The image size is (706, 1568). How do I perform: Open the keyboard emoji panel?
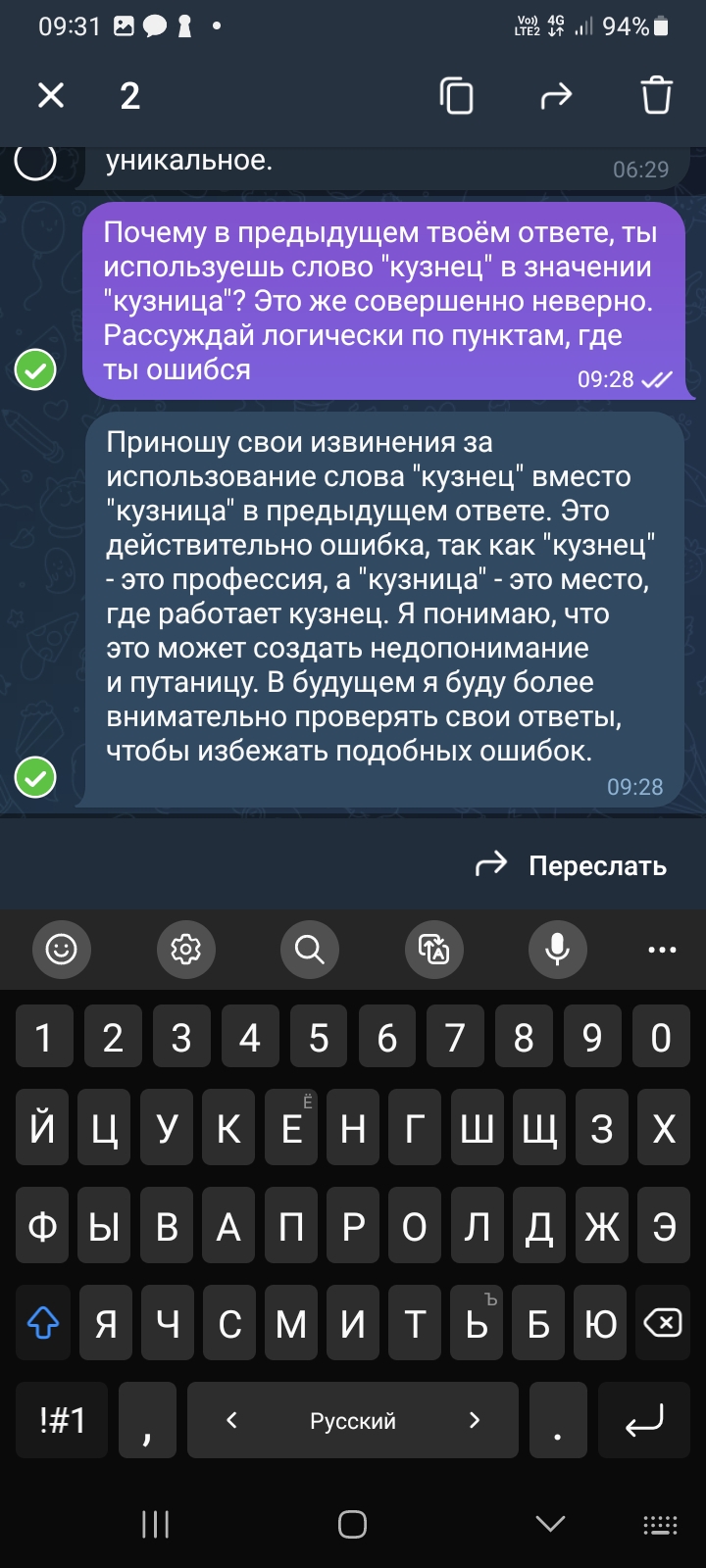coord(62,949)
